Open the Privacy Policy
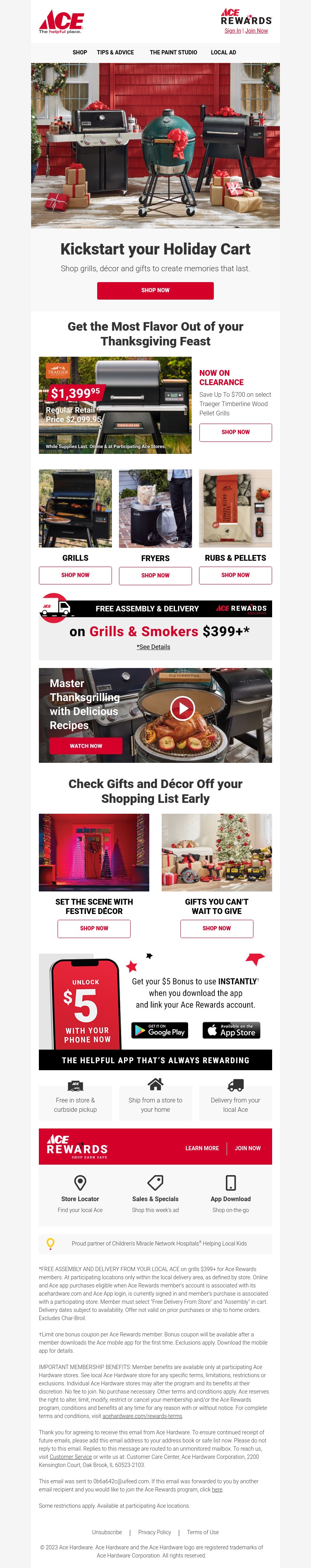This screenshot has height=1568, width=311. coord(155,1532)
